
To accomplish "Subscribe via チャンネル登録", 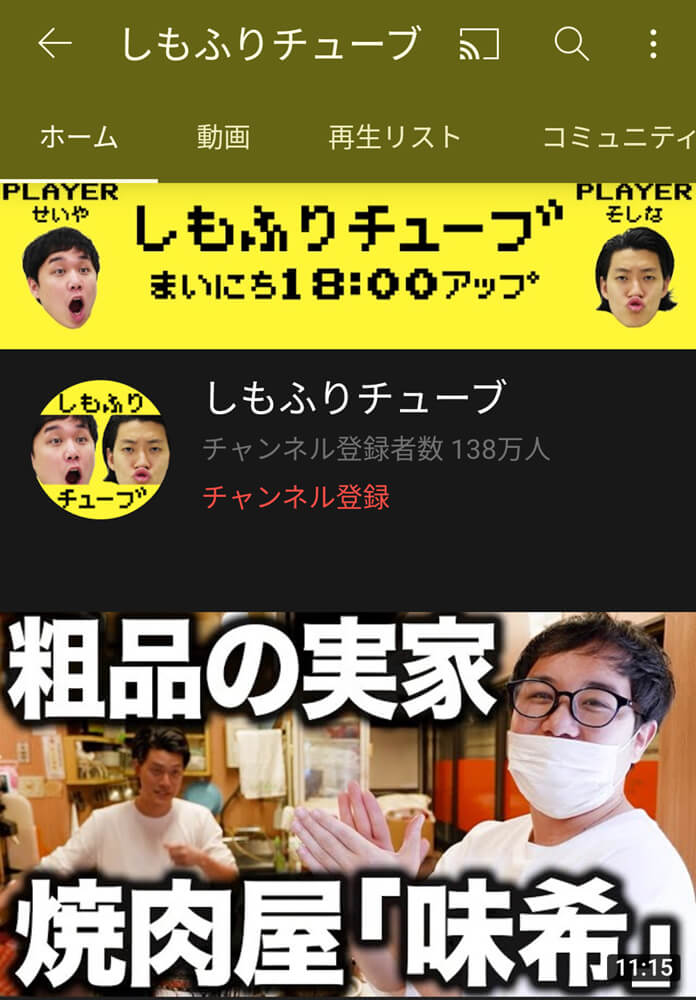I will coord(296,497).
